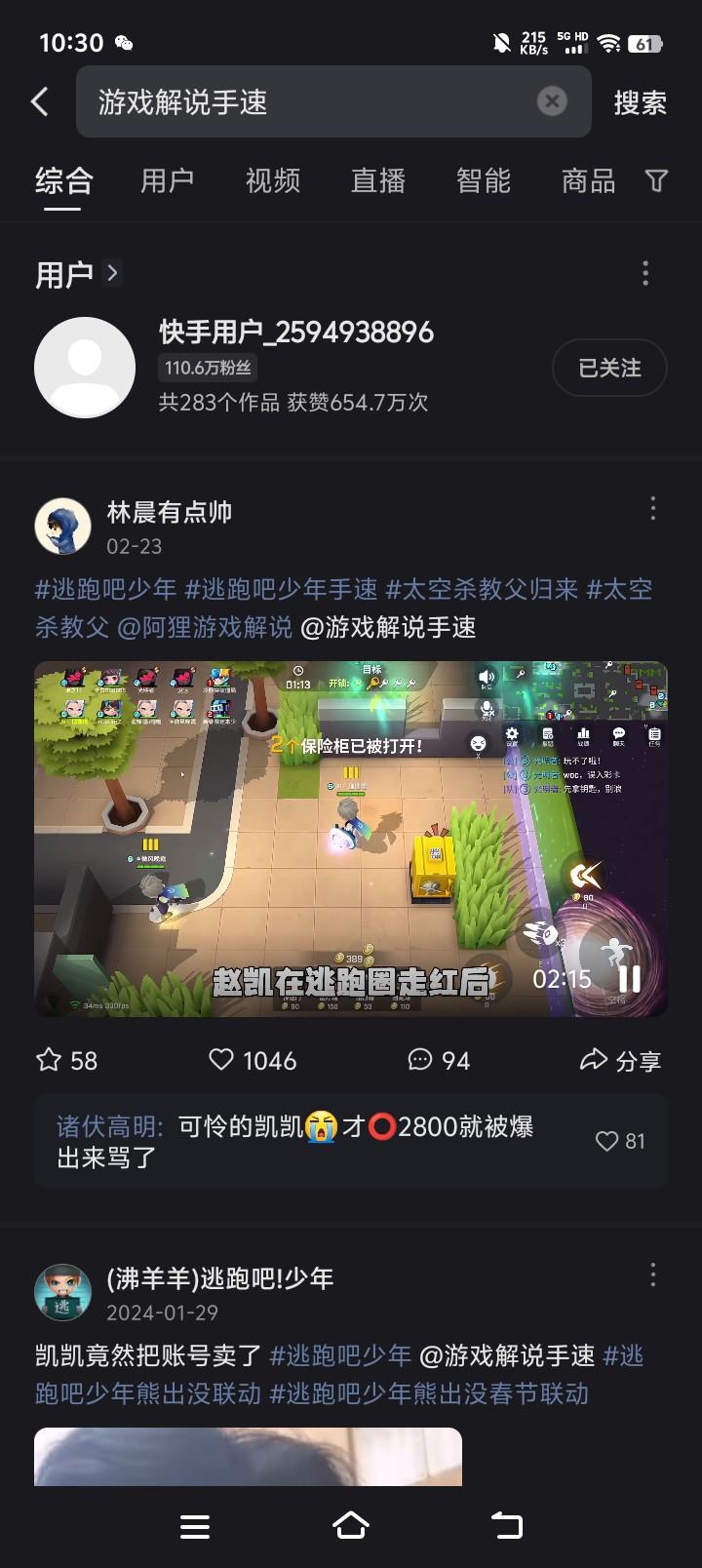Open the 用户 section options menu
The width and height of the screenshot is (702, 1568).
pyautogui.click(x=644, y=274)
